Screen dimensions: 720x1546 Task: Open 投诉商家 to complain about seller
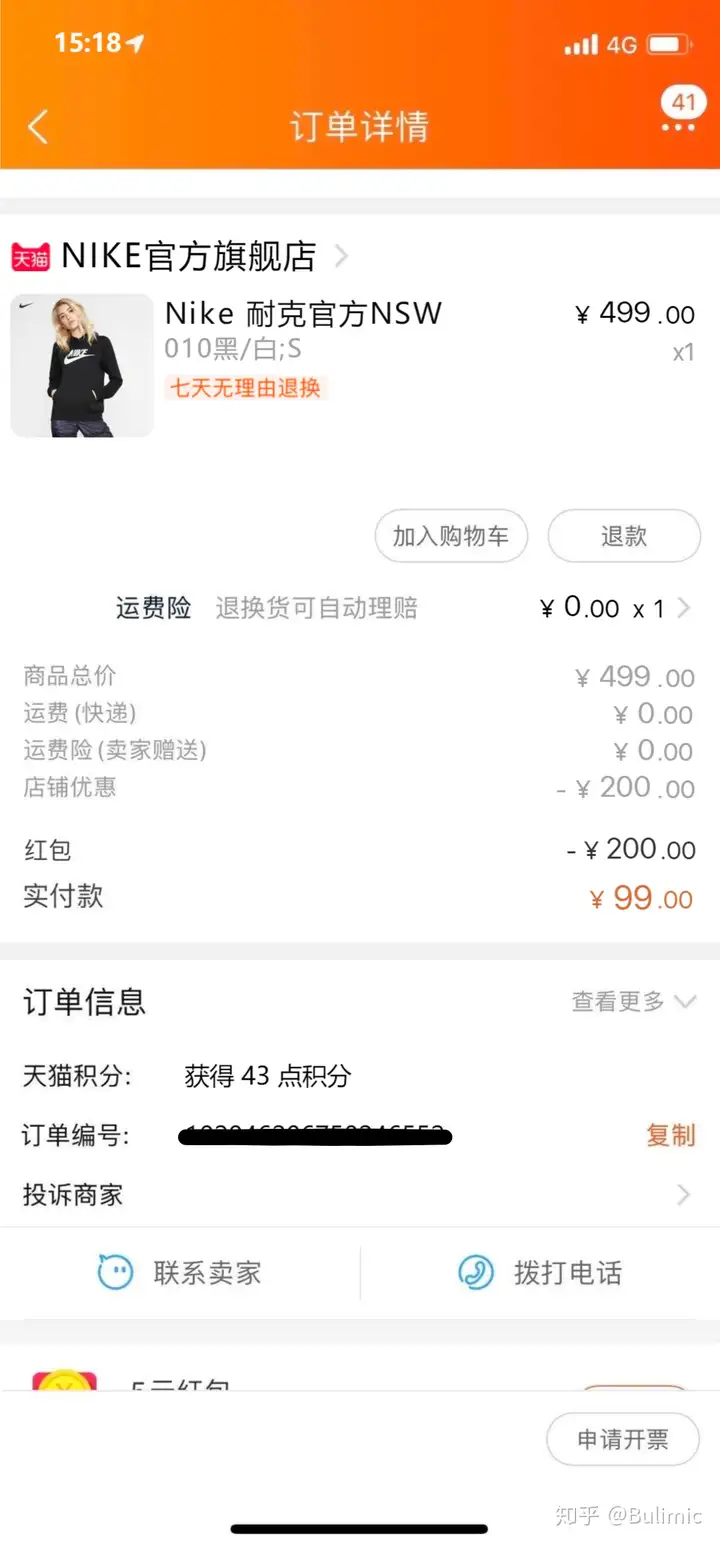360,1194
